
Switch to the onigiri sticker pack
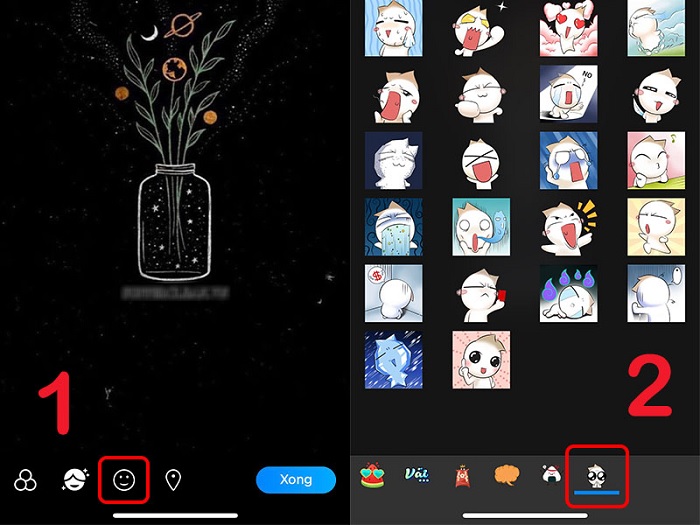coord(553,474)
